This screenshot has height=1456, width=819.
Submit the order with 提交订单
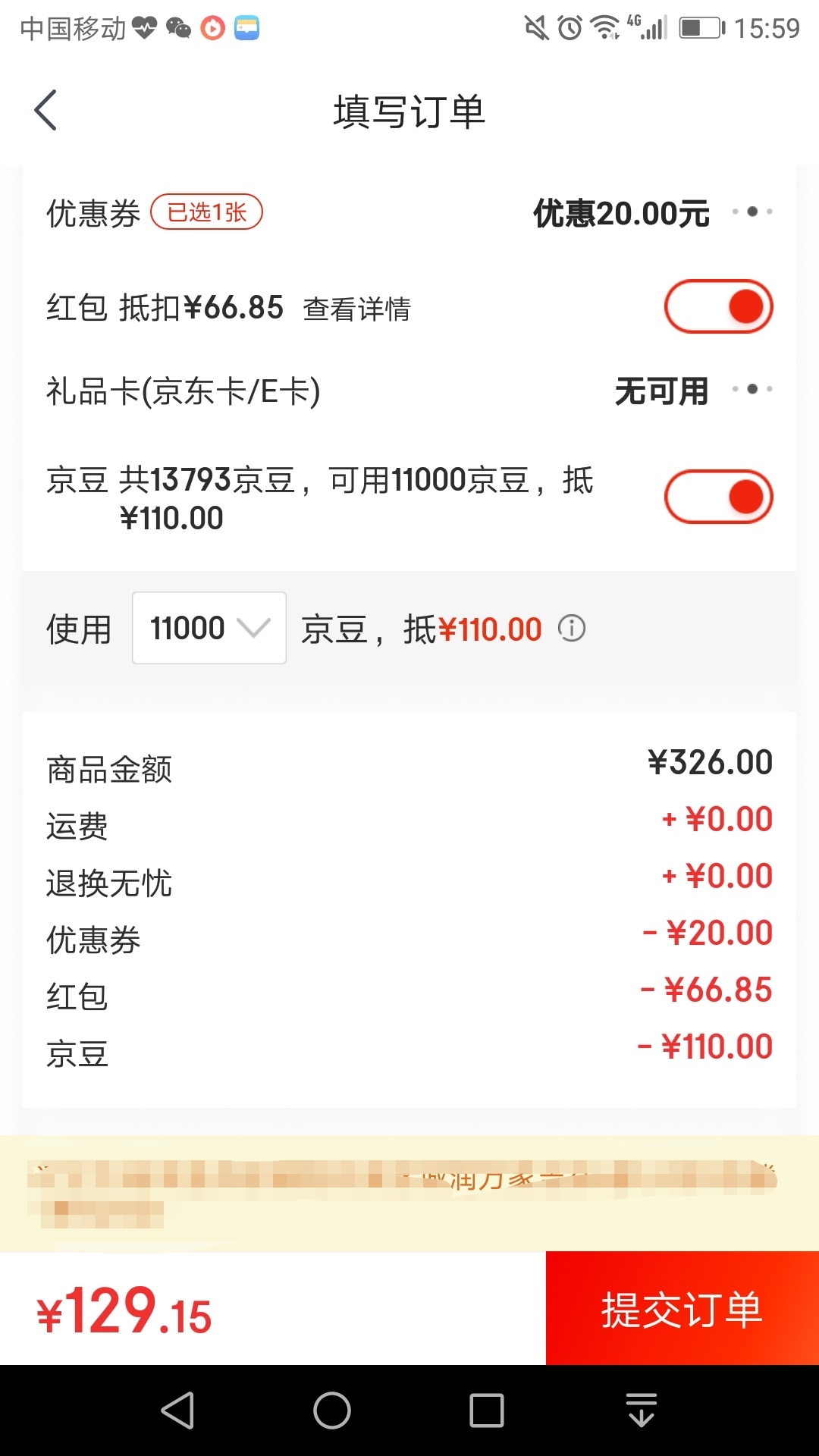click(682, 1308)
